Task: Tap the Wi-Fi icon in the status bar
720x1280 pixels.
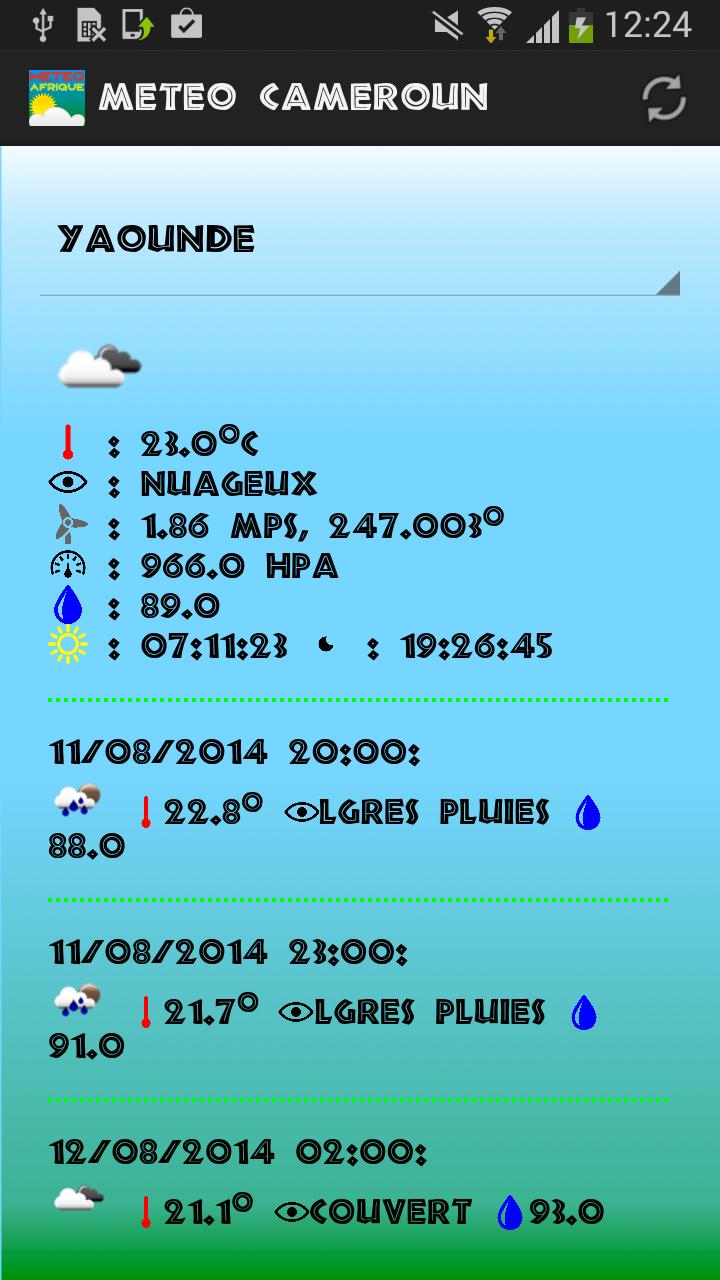Action: [494, 24]
